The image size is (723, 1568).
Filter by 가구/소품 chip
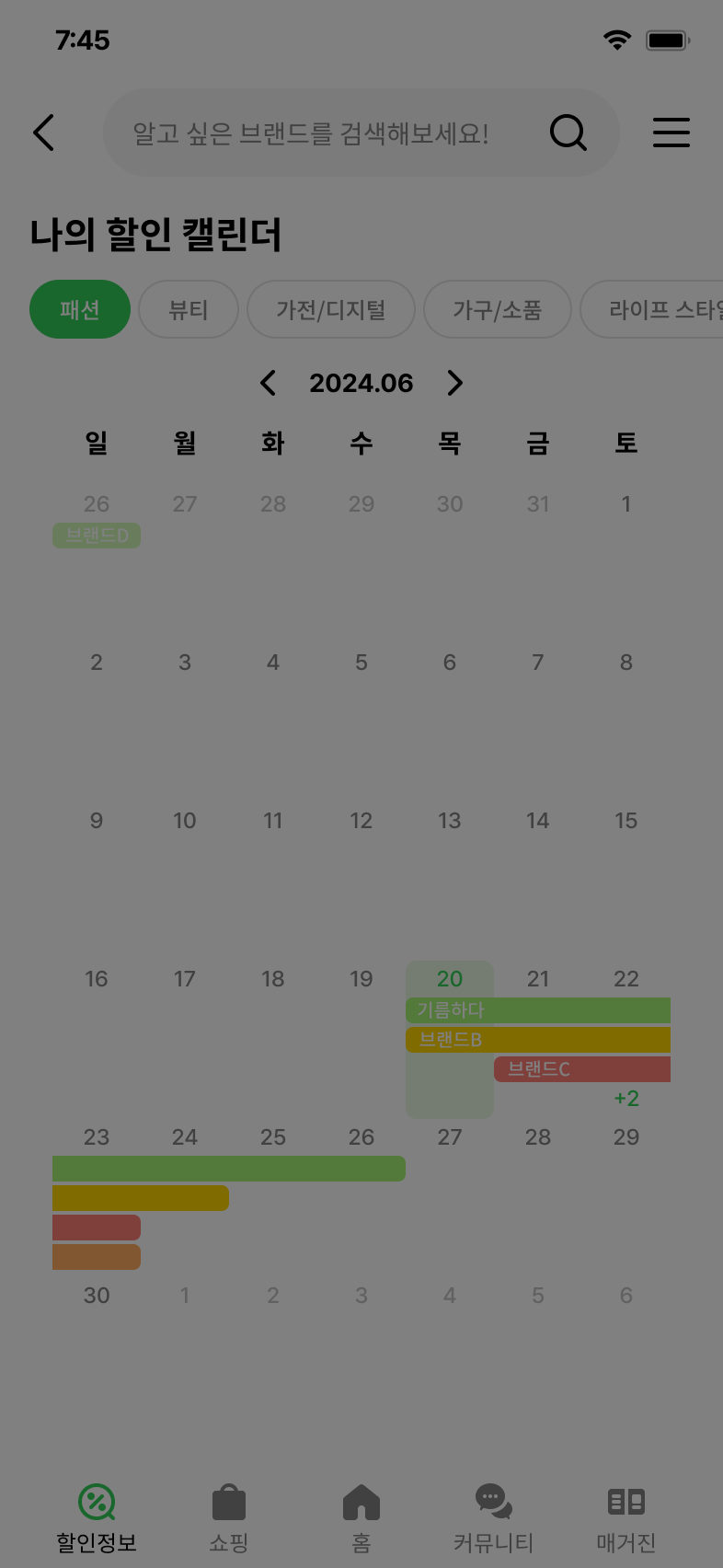(x=497, y=309)
